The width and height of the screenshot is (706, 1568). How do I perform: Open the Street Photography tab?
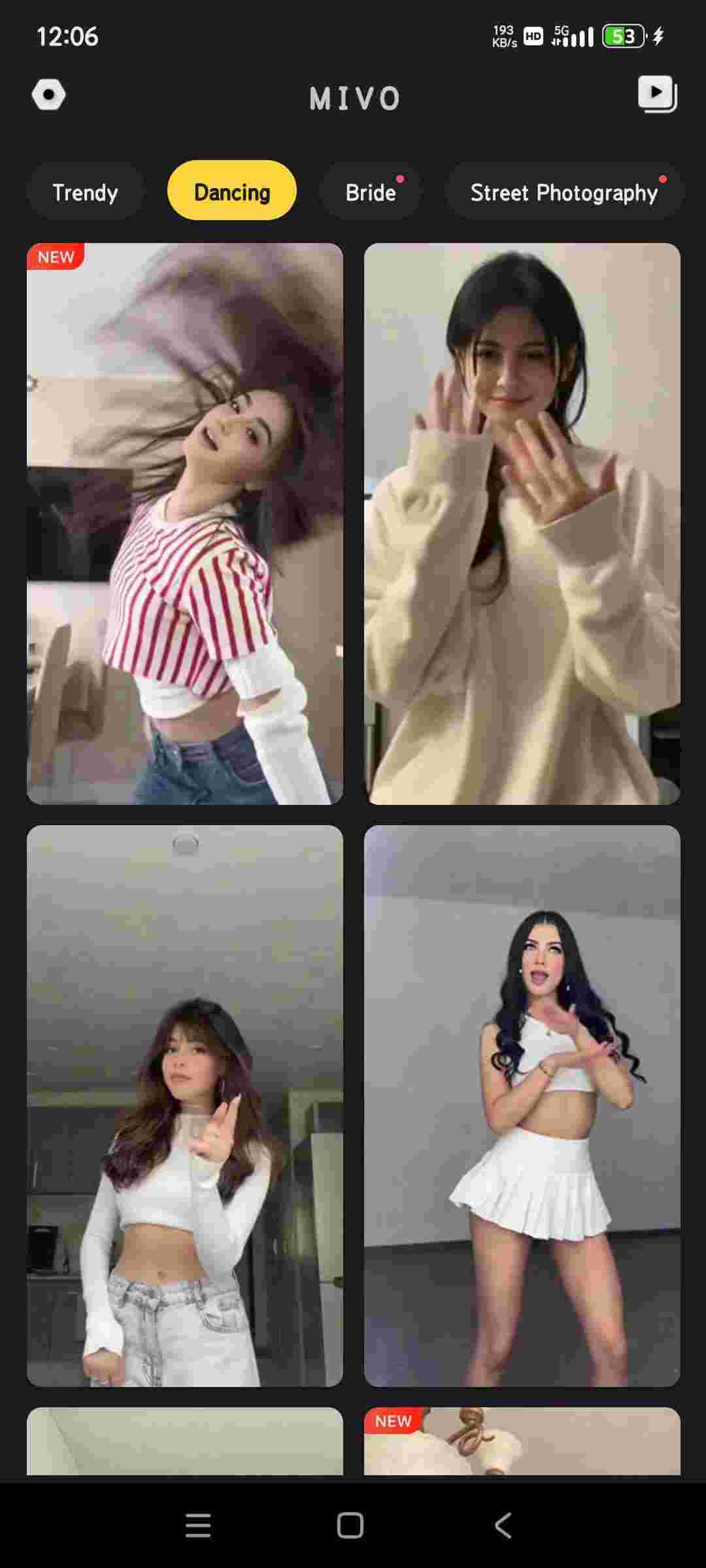563,193
